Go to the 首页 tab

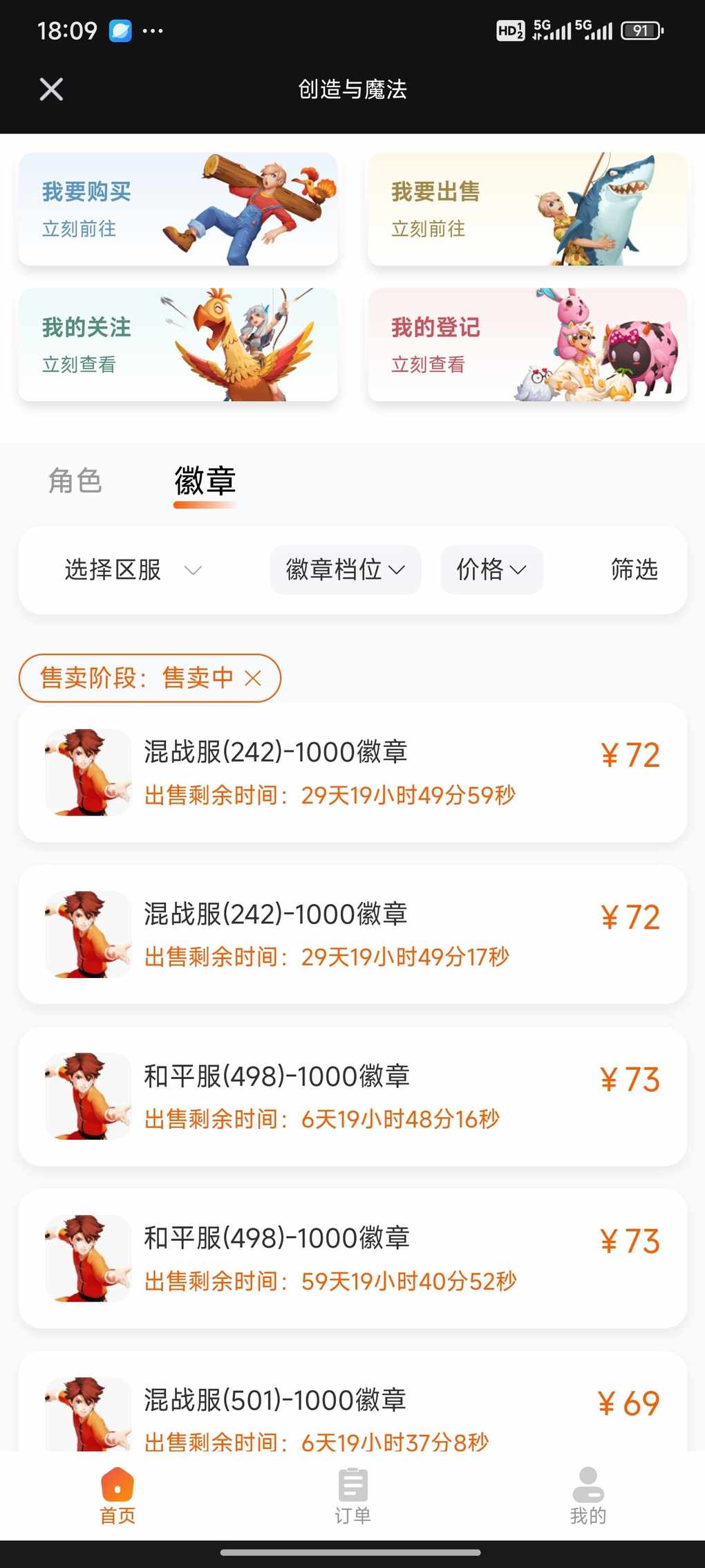click(x=117, y=1496)
